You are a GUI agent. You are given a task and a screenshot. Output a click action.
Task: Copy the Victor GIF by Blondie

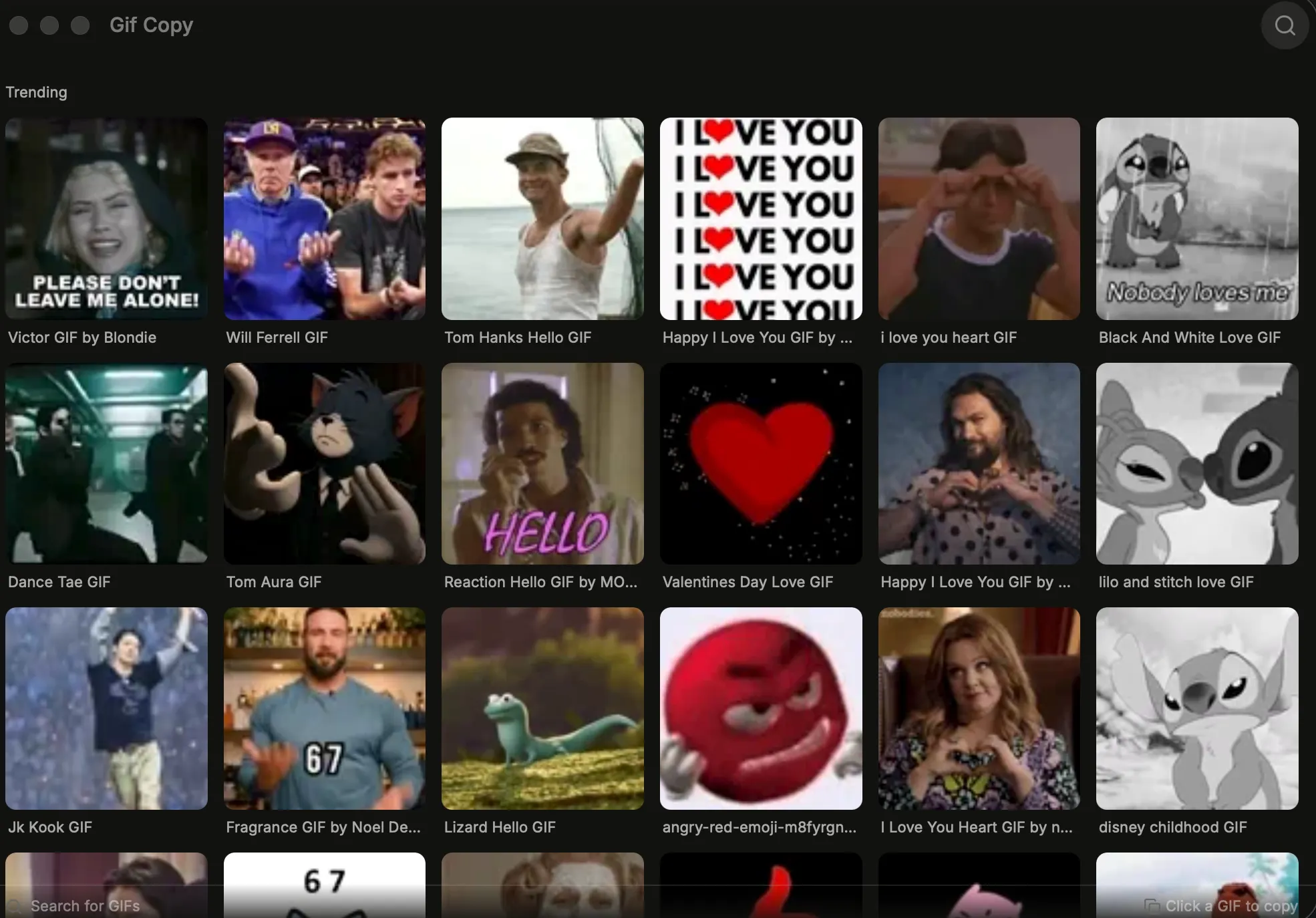106,218
